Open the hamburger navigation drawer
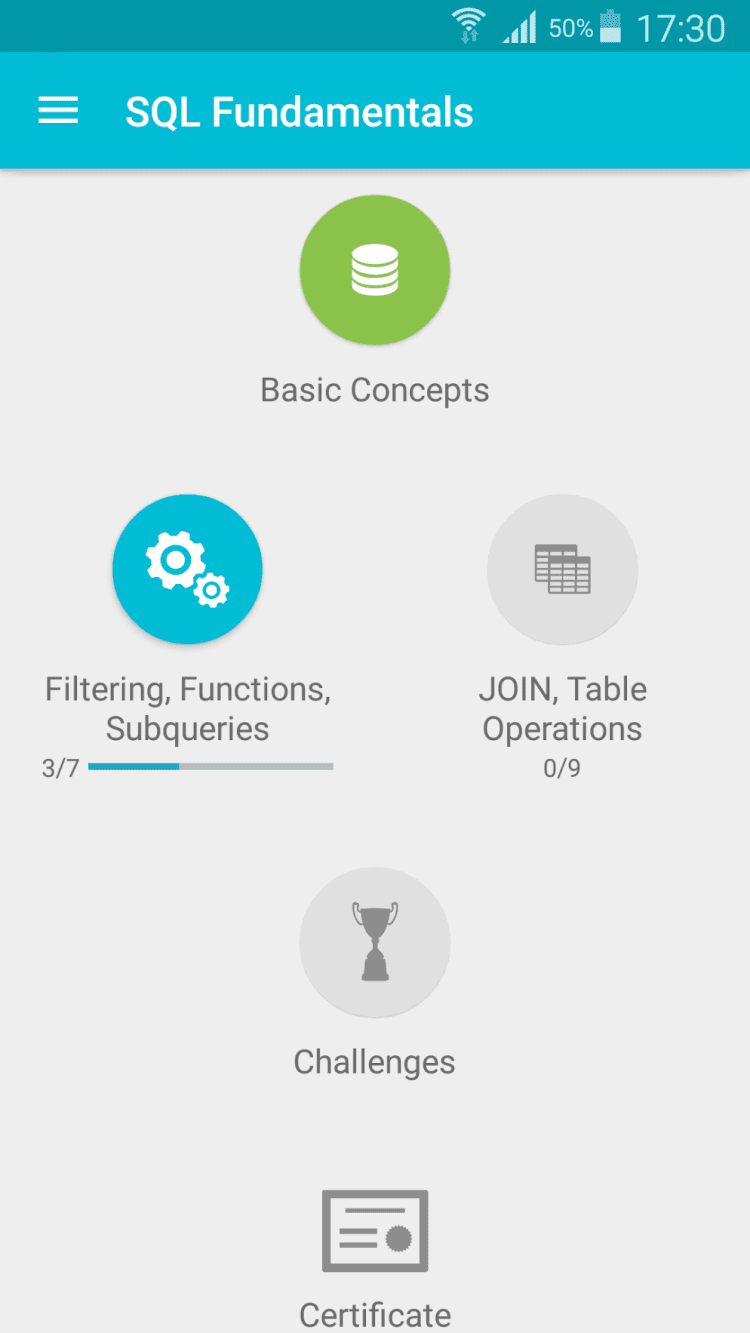This screenshot has height=1333, width=750. coord(58,111)
